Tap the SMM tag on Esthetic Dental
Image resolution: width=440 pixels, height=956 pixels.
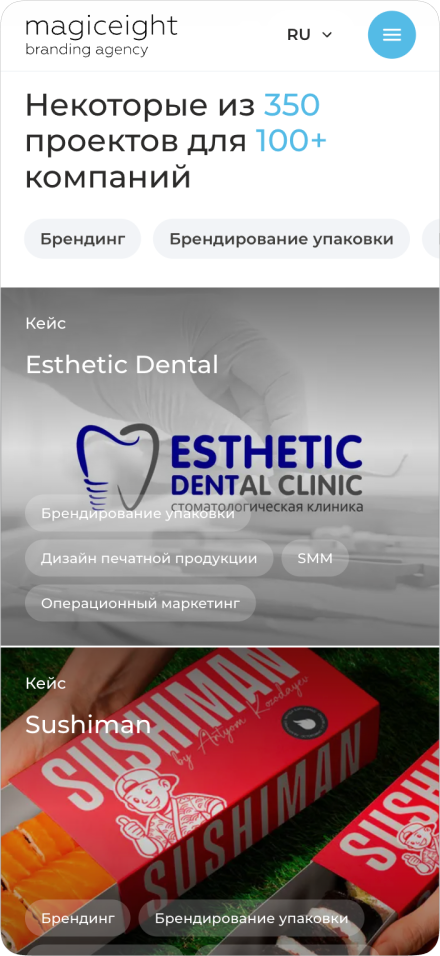click(x=315, y=558)
